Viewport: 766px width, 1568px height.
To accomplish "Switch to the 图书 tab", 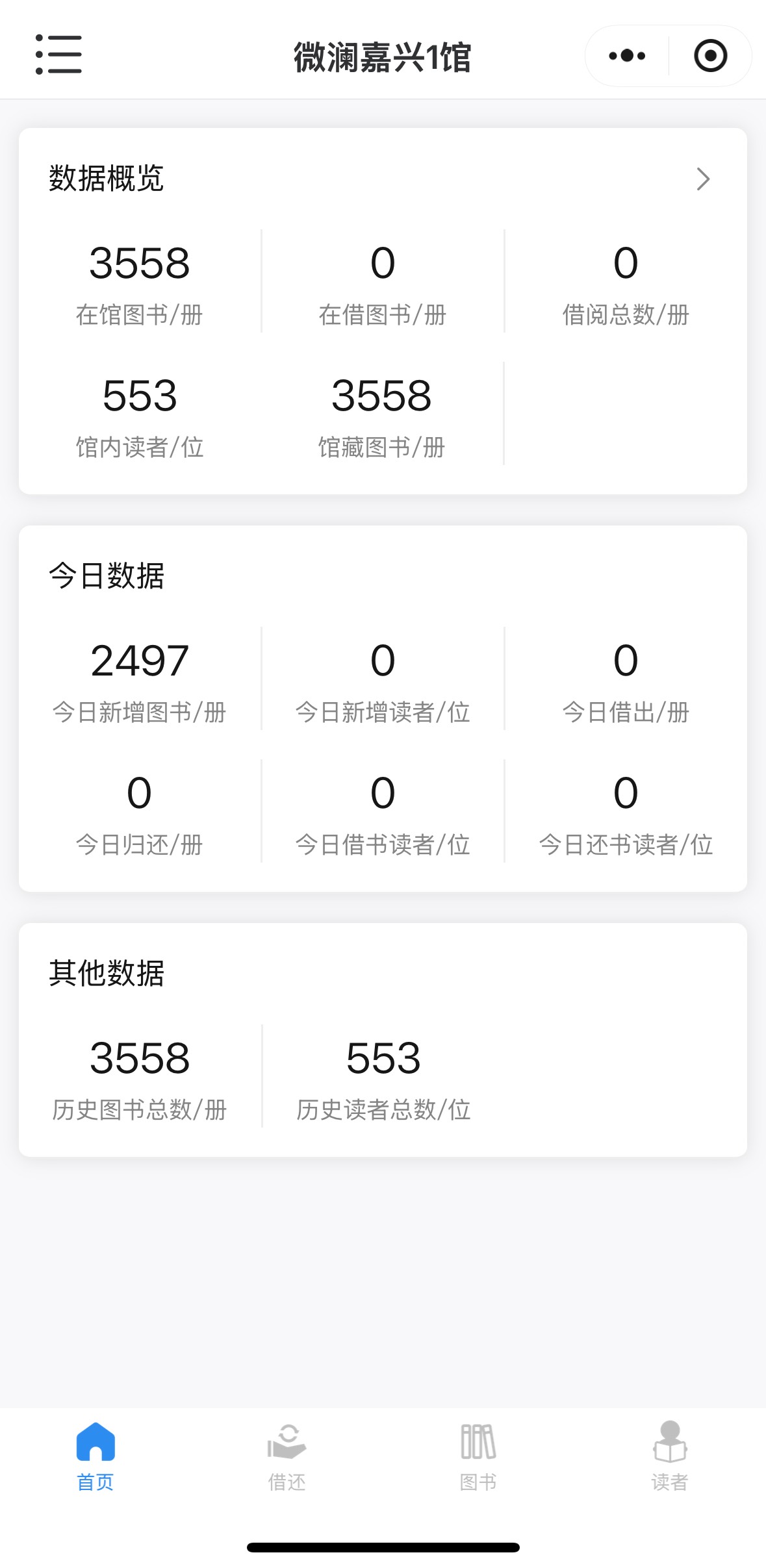I will 478,1456.
